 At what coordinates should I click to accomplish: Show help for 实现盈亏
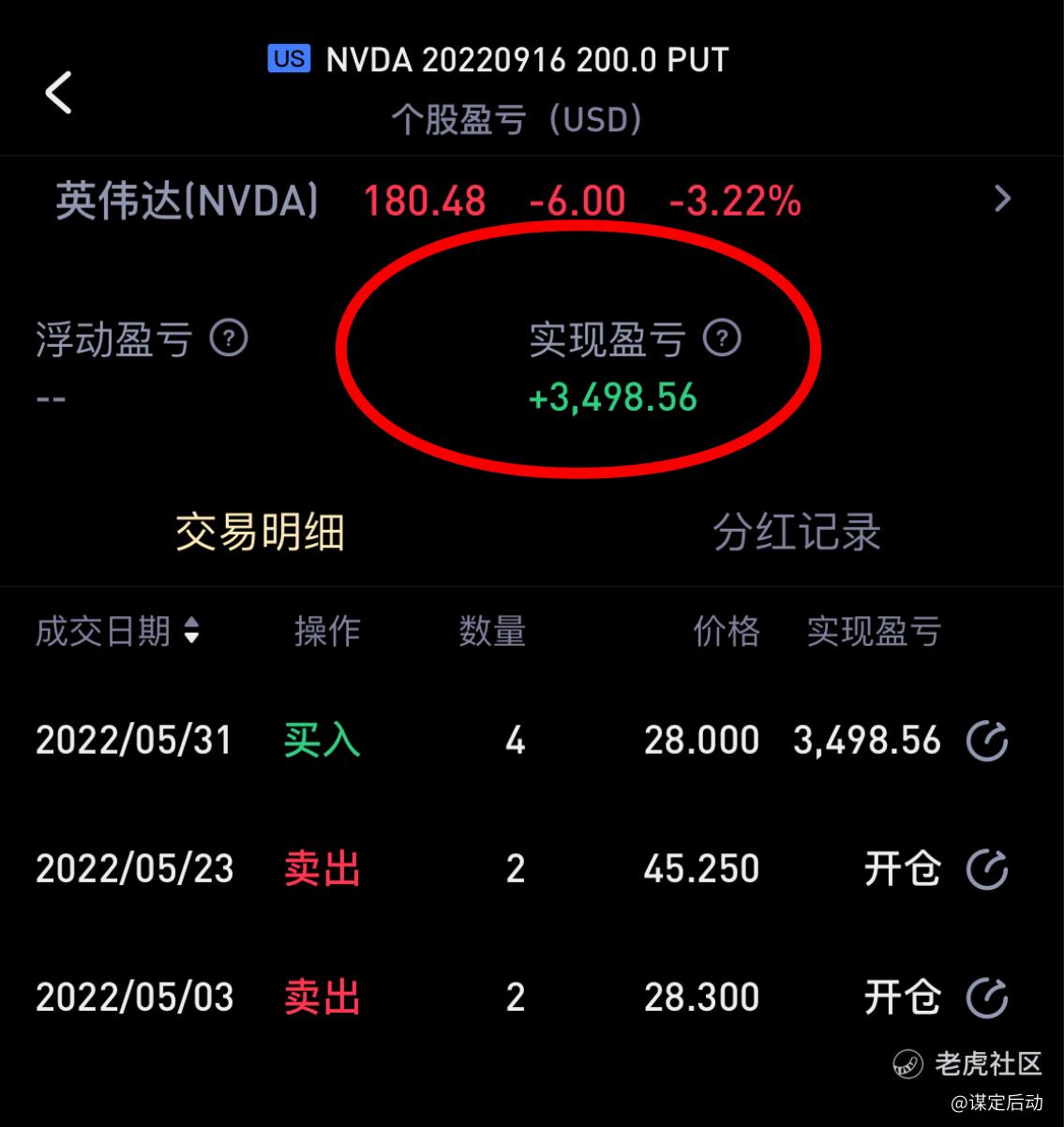point(722,338)
